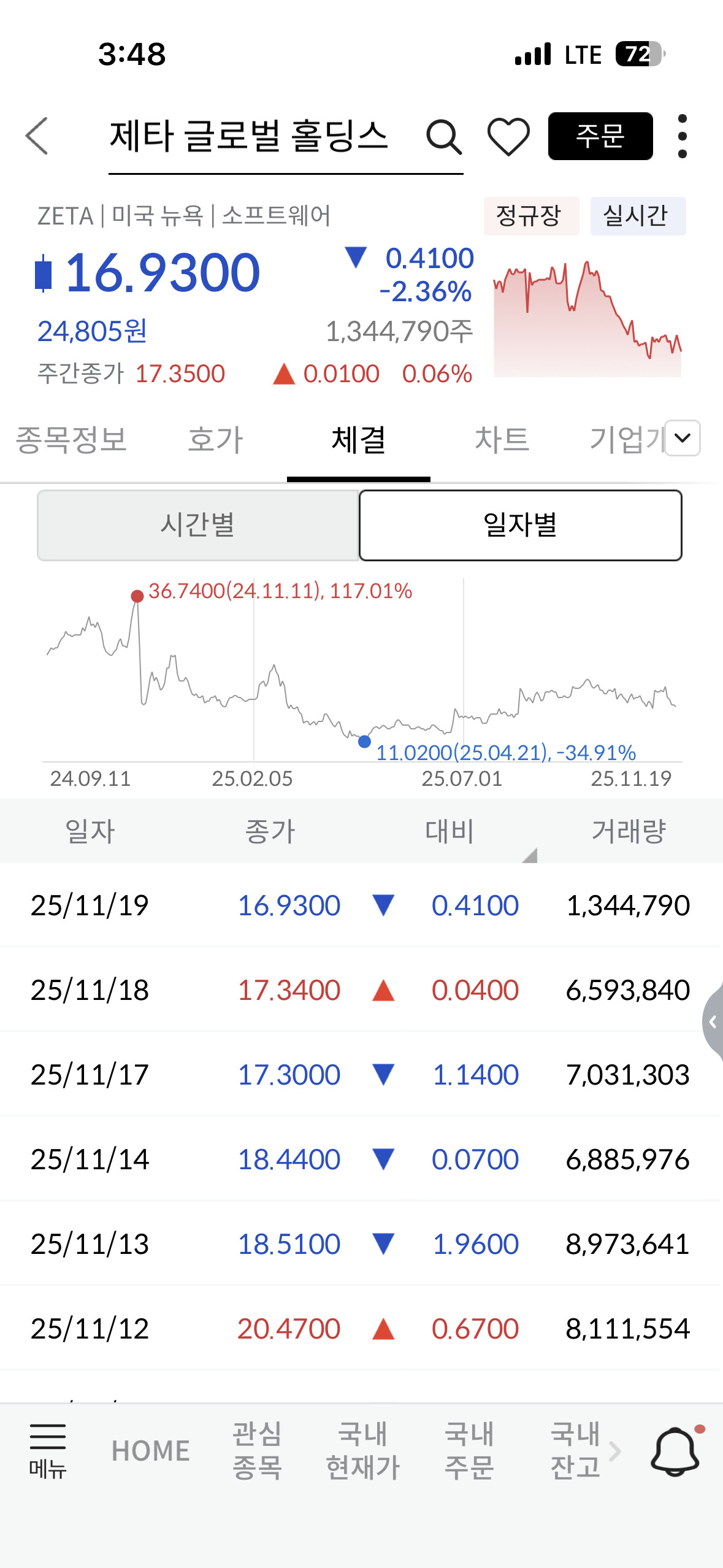This screenshot has height=1568, width=723.
Task: Switch to the 종목정보 tab
Action: (x=71, y=440)
